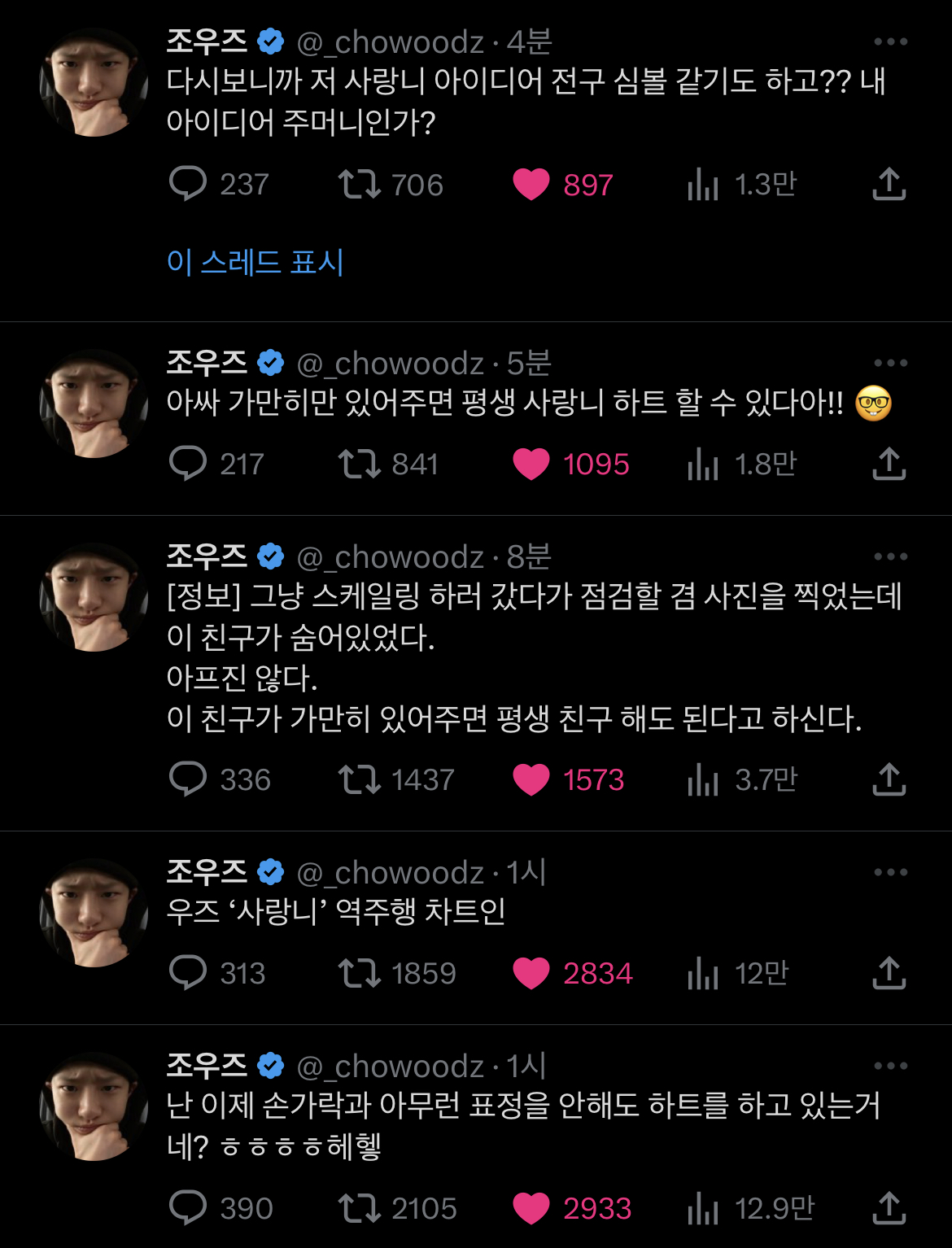Viewport: 952px width, 1248px height.
Task: Open the 이 스레드 표시 link
Action: coord(257,261)
